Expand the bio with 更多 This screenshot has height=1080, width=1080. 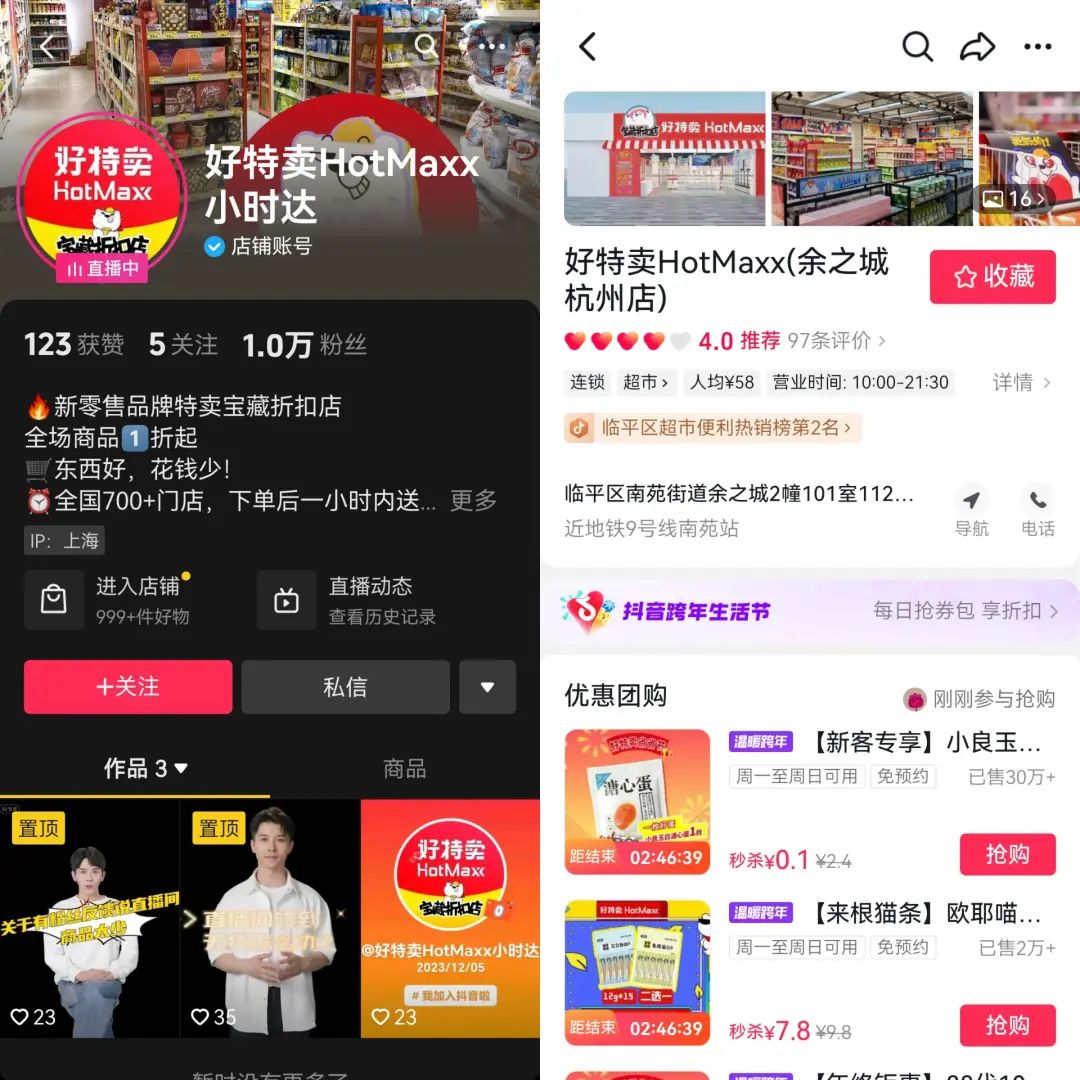point(473,500)
